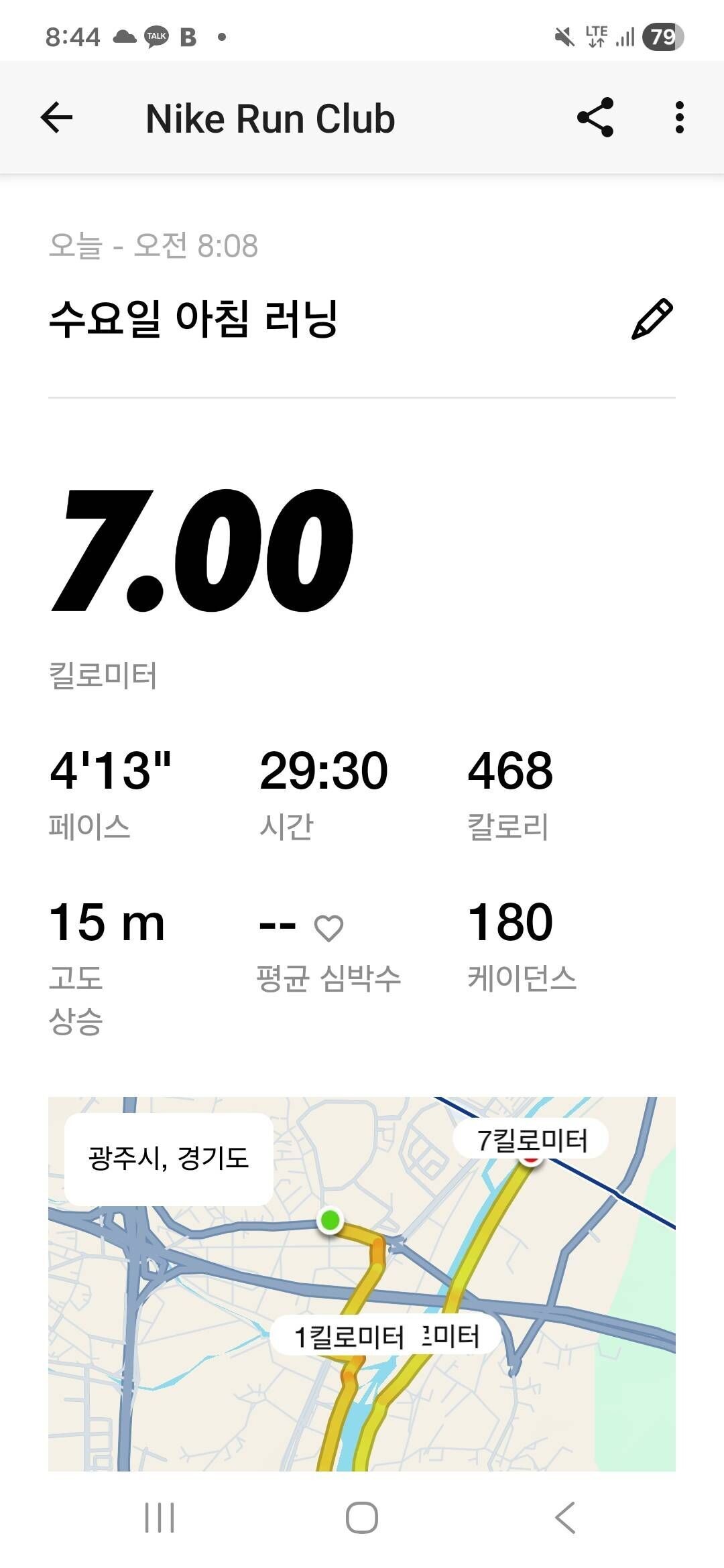The height and width of the screenshot is (1568, 724).
Task: Share this run
Action: click(x=595, y=118)
